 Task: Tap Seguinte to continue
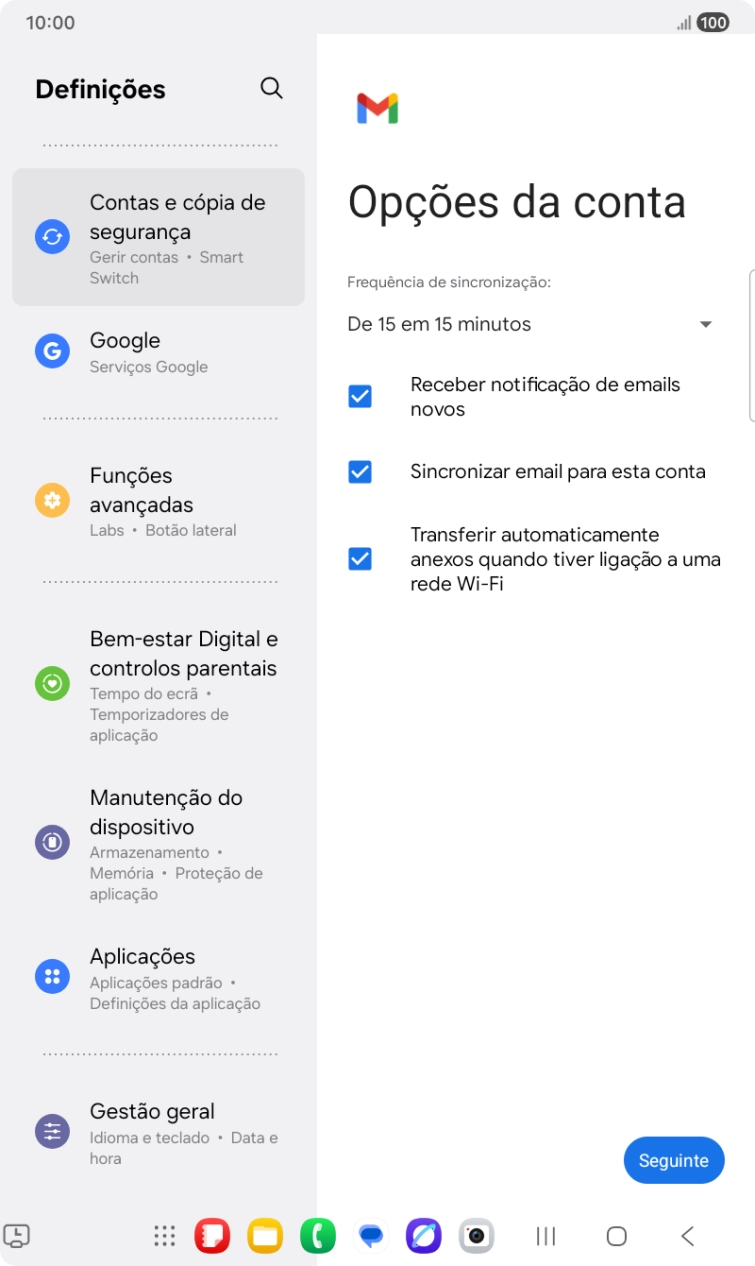673,1160
